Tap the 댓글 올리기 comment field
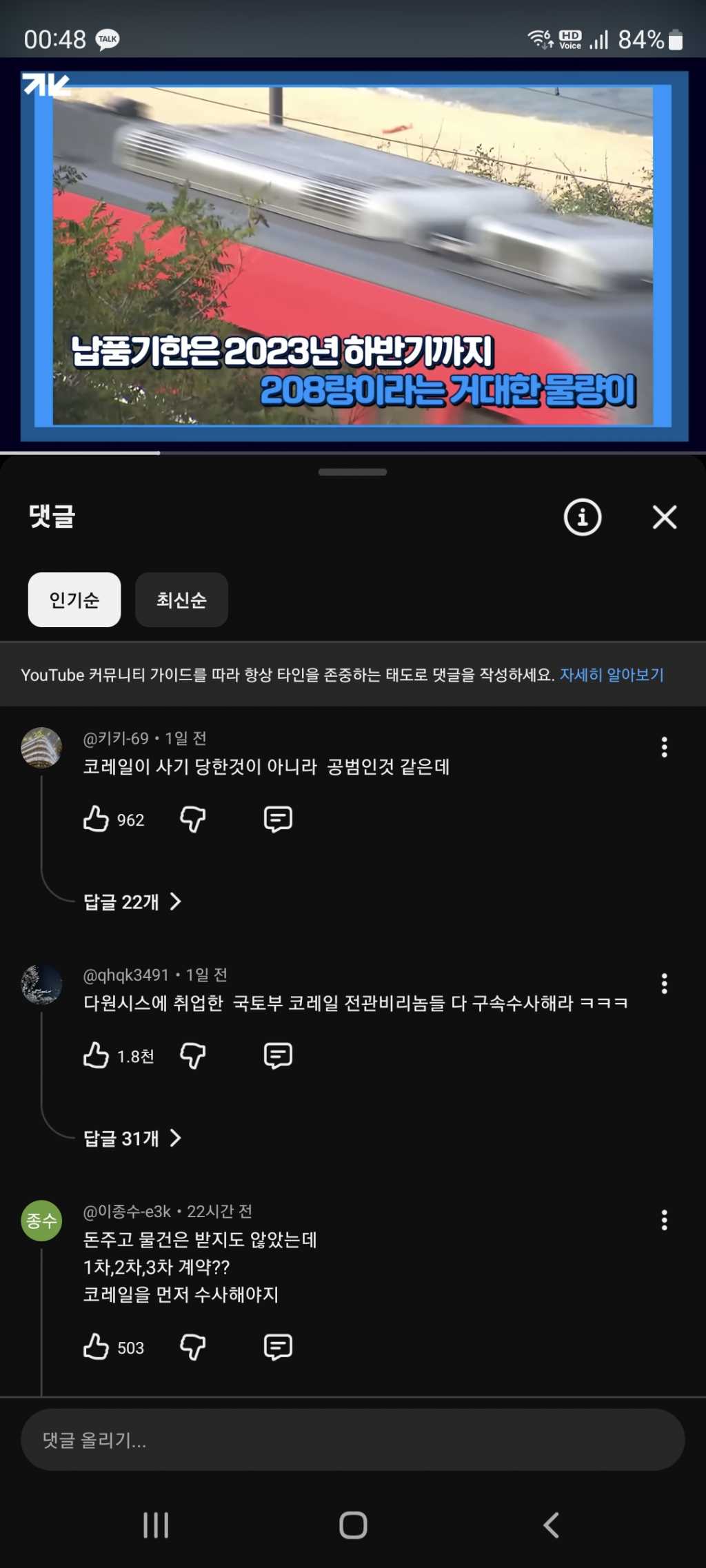This screenshot has height=1568, width=706. pos(353,1439)
